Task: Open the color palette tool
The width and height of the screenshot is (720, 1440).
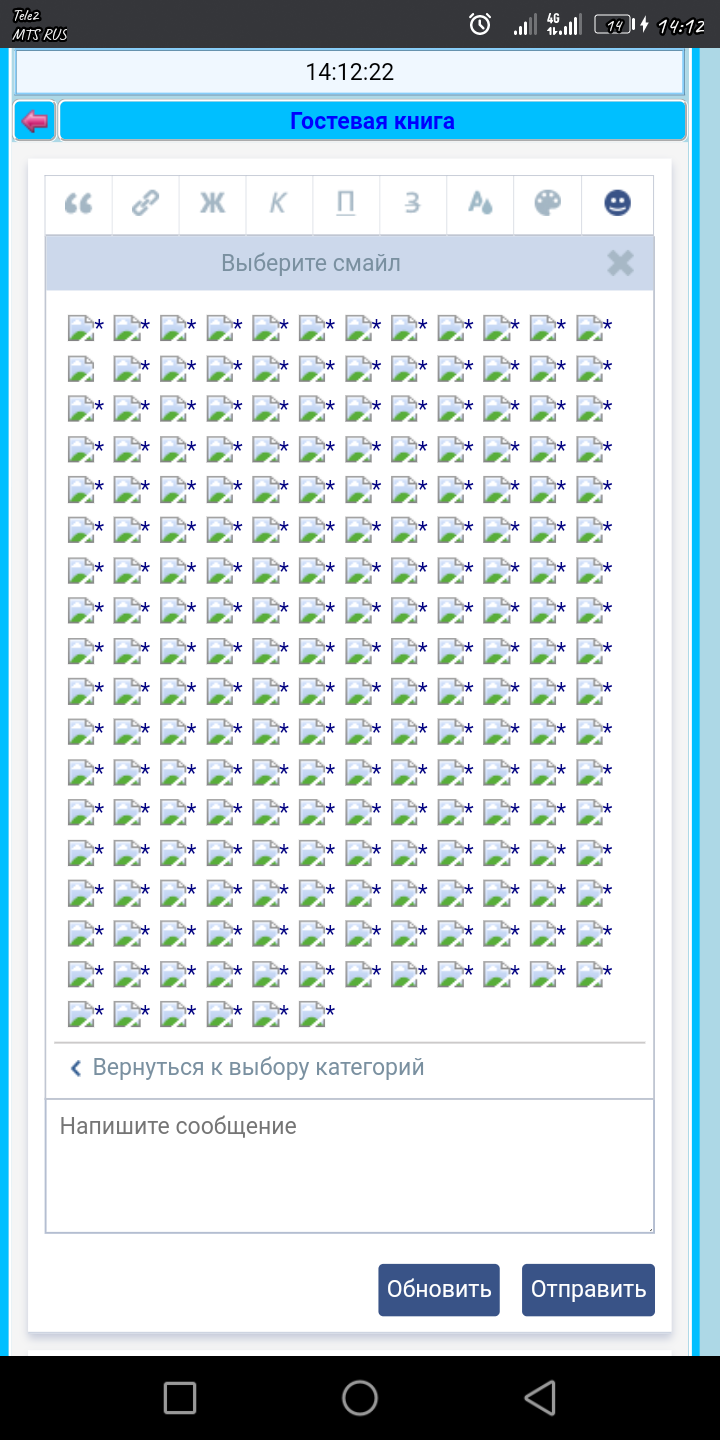Action: click(x=547, y=204)
